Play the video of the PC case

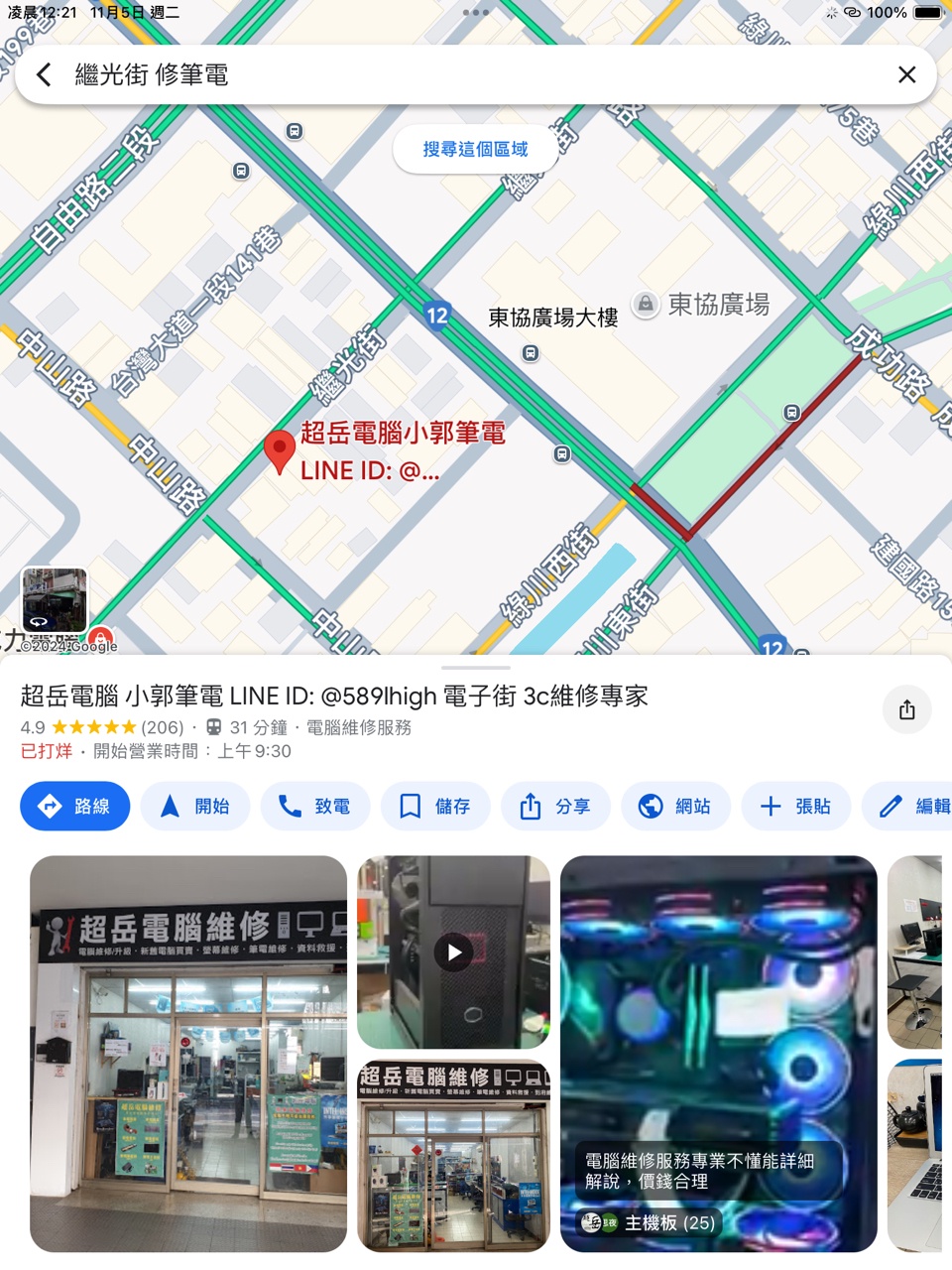click(x=453, y=952)
